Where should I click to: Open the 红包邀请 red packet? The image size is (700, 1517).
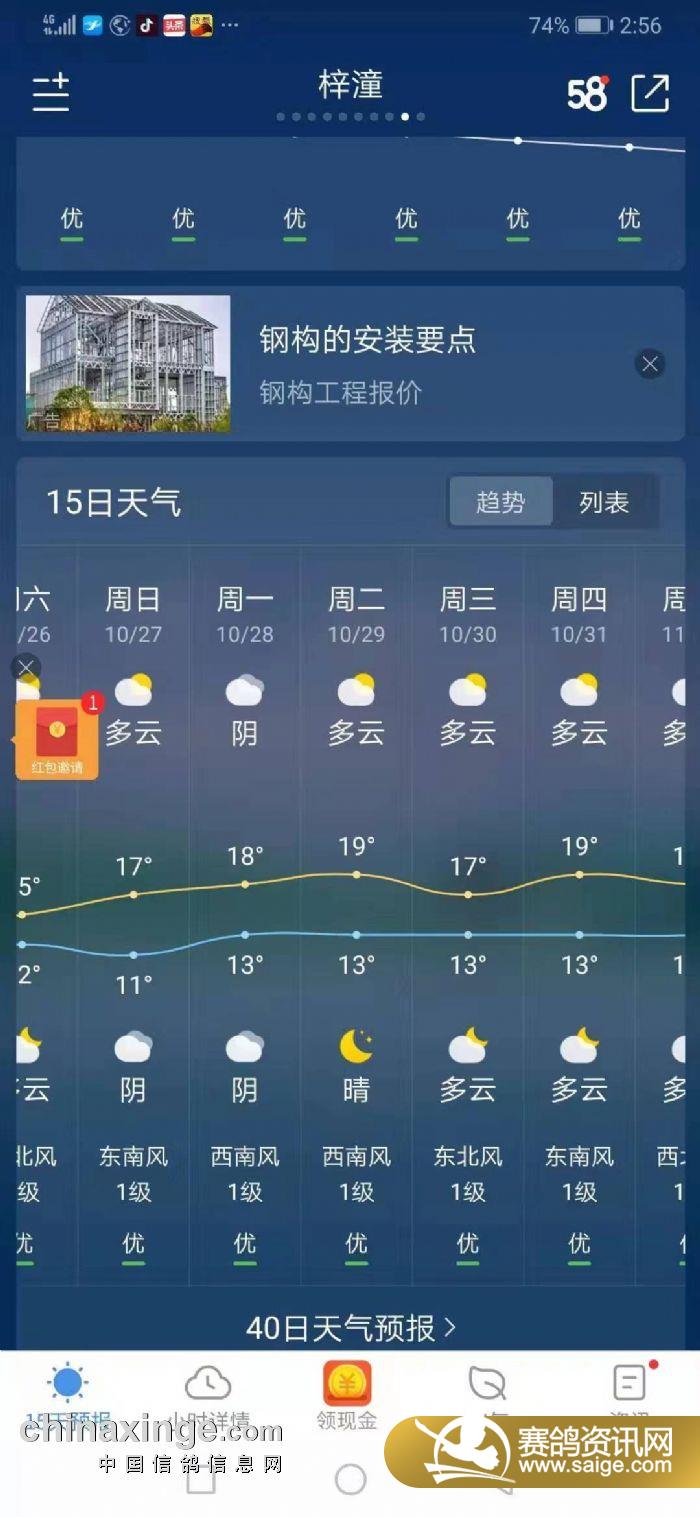pos(57,740)
